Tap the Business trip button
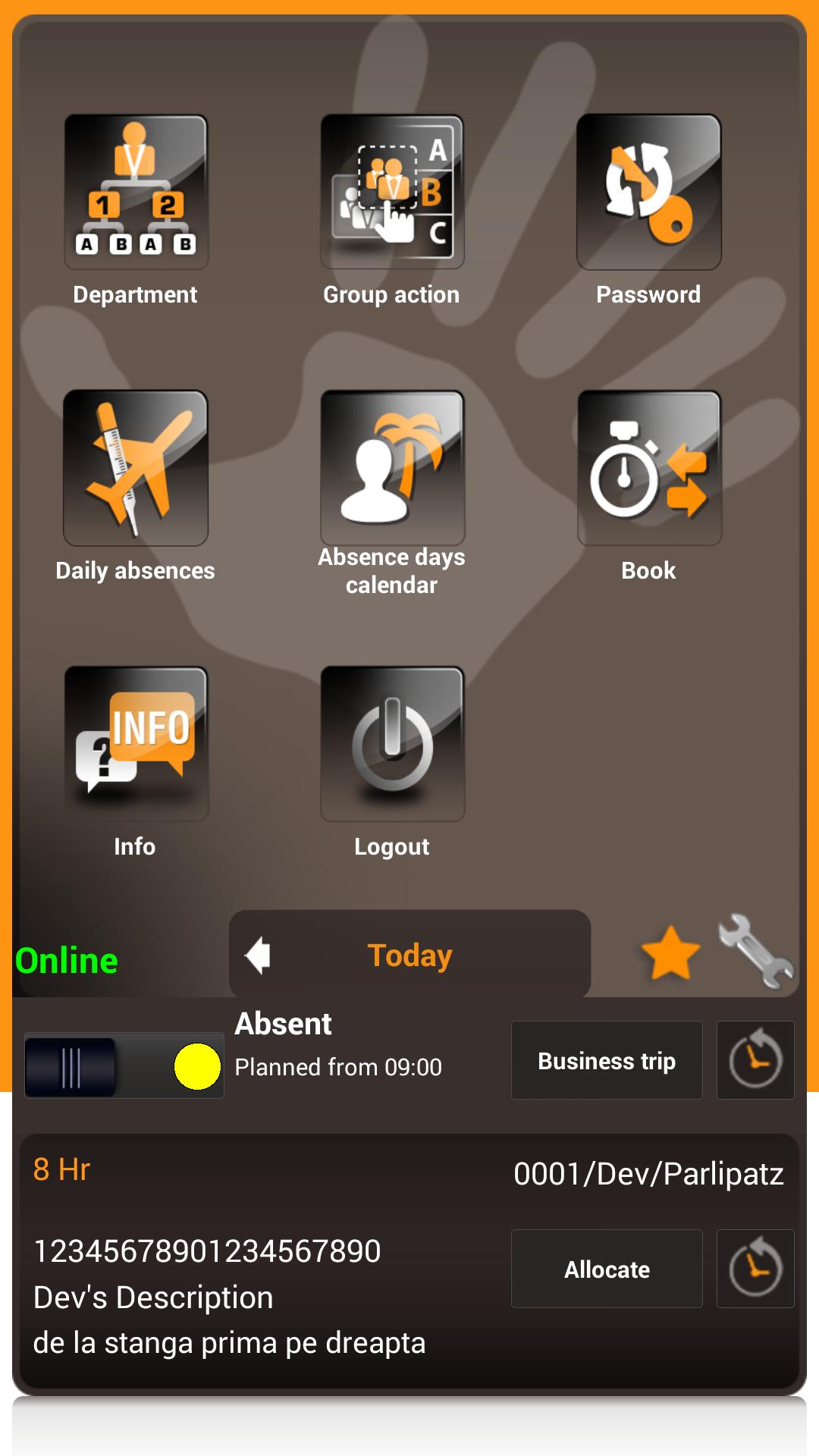The width and height of the screenshot is (819, 1456). click(607, 1060)
